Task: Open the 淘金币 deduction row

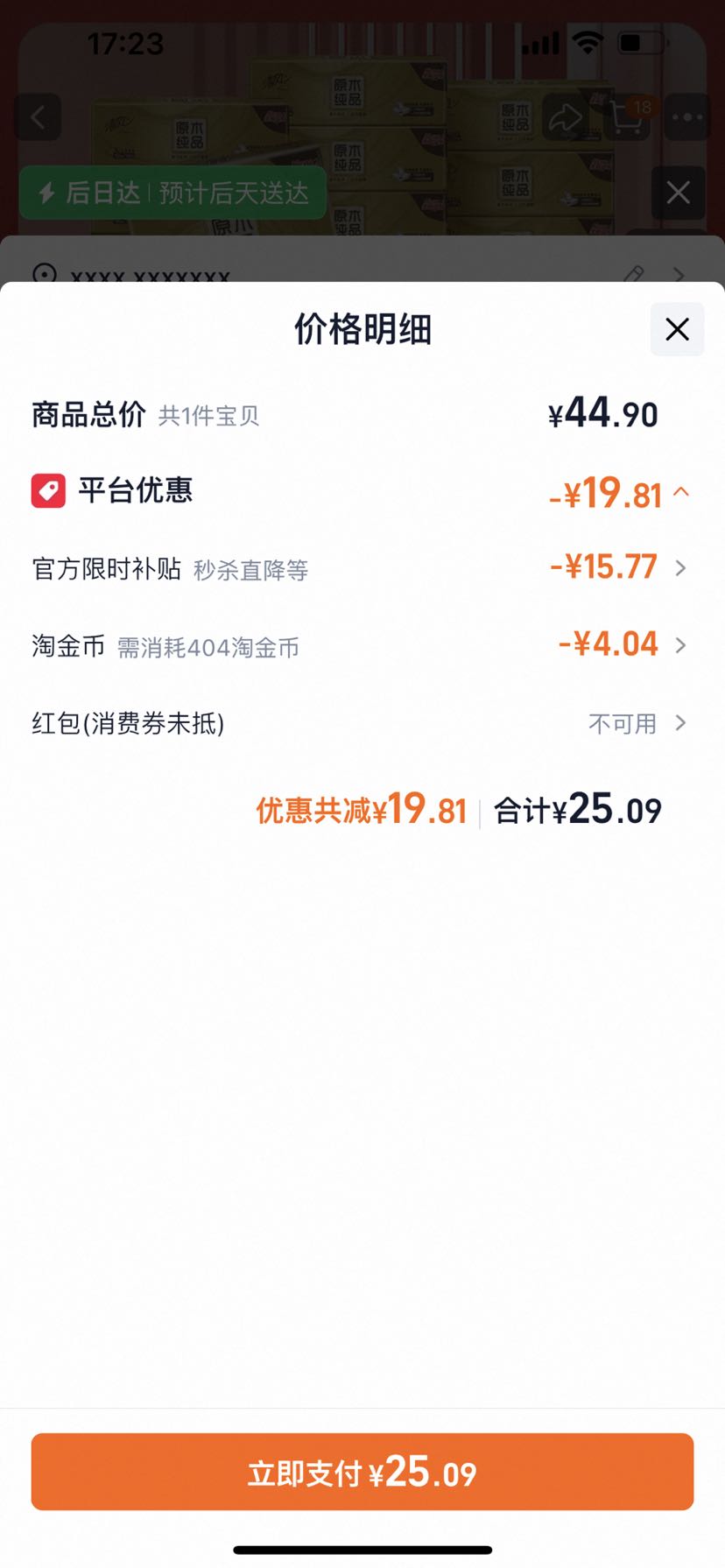Action: coord(362,646)
